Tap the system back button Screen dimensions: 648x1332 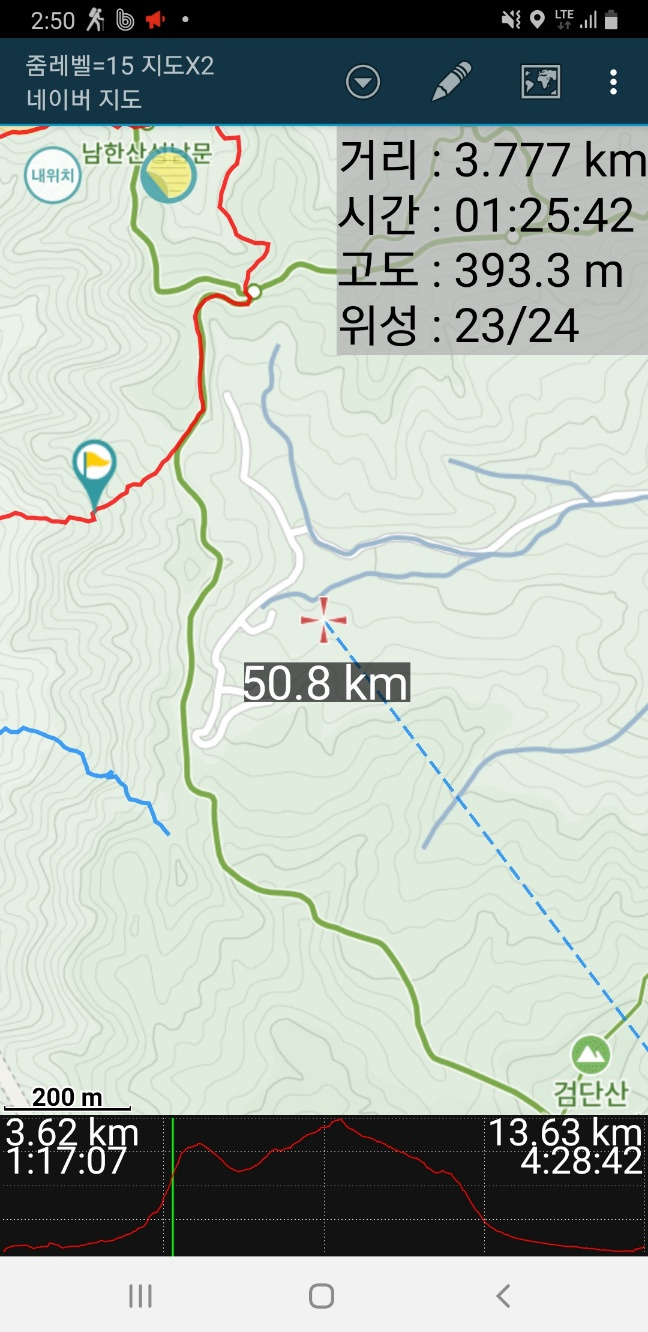[503, 1297]
